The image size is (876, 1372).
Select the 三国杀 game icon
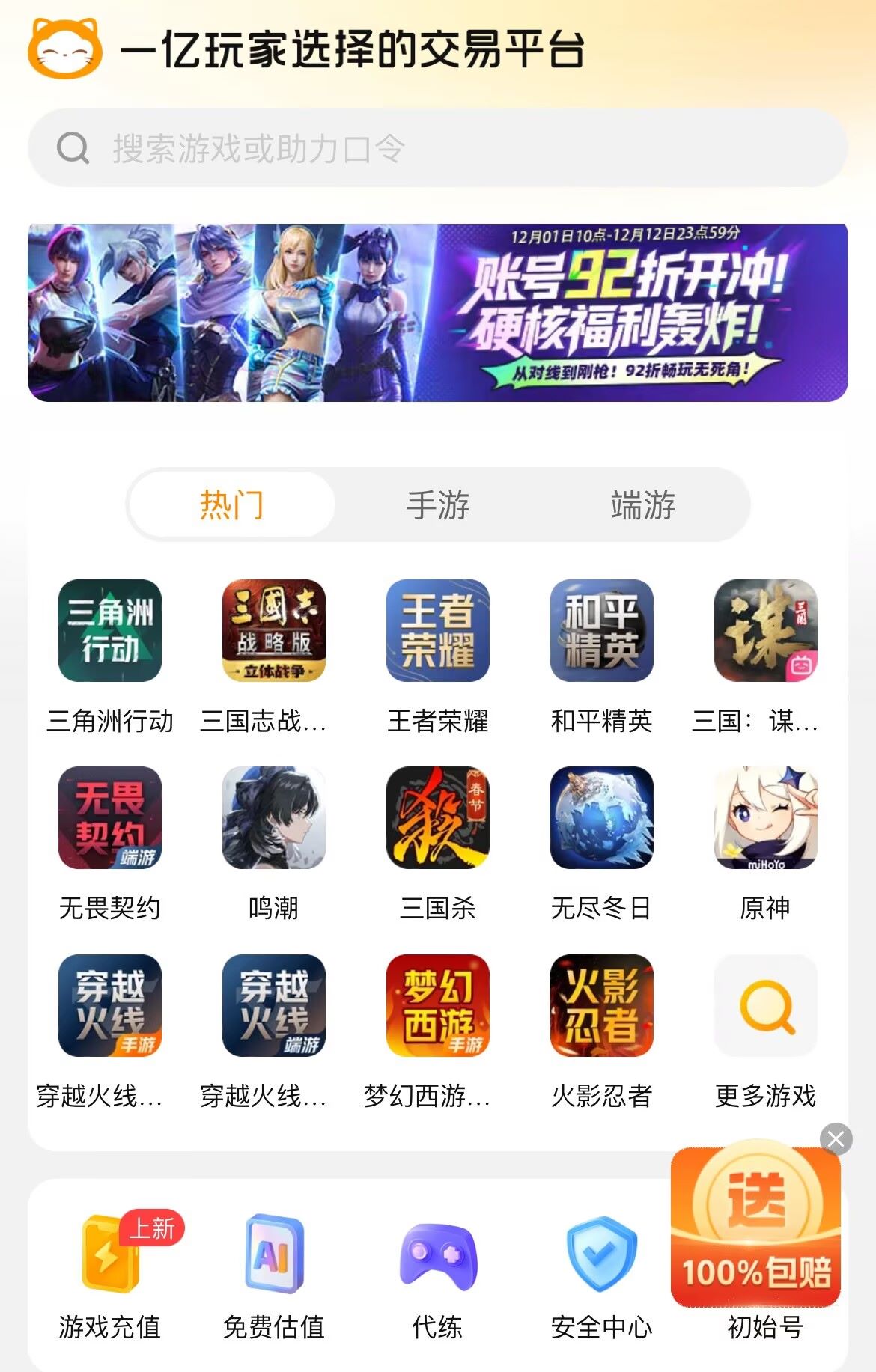(437, 819)
